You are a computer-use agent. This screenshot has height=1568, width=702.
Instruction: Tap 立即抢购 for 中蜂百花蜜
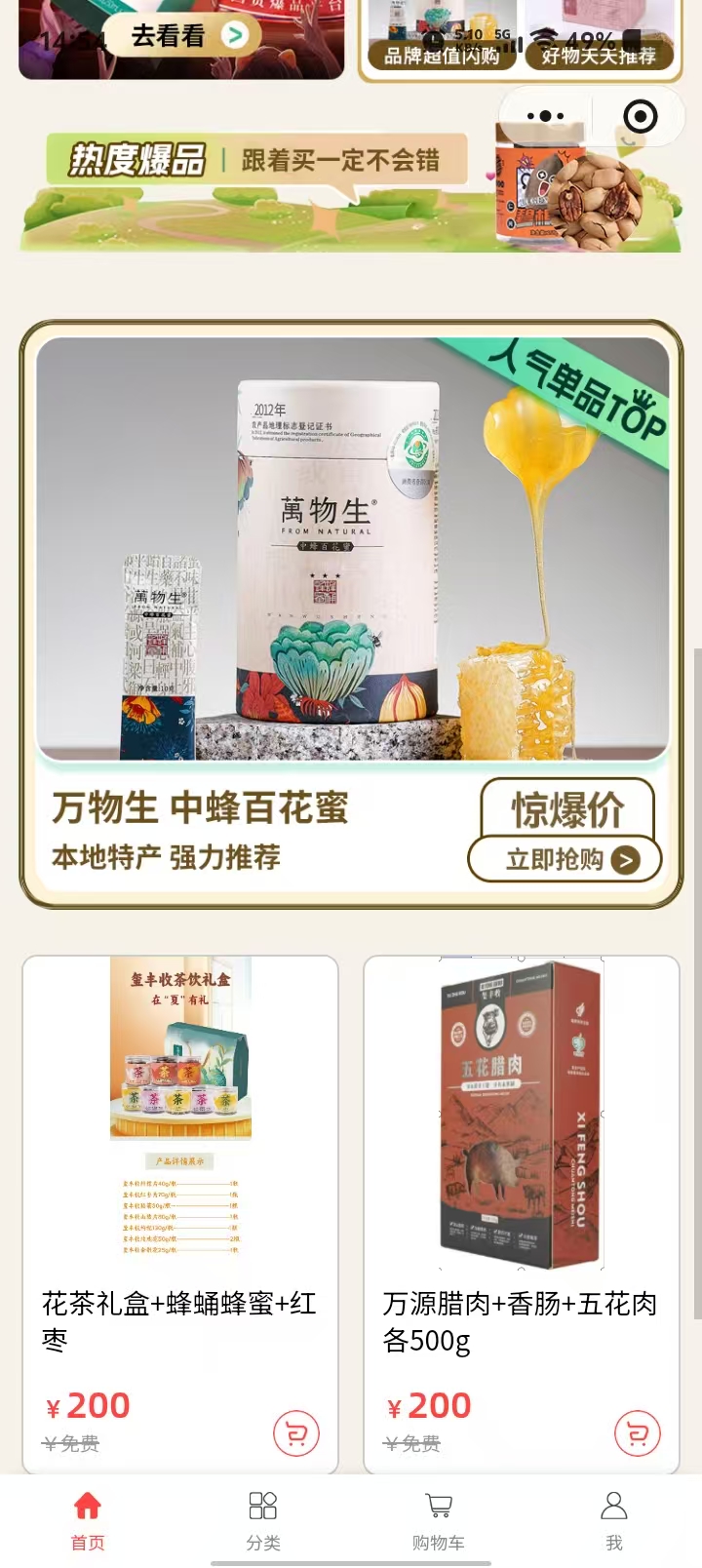pos(565,859)
